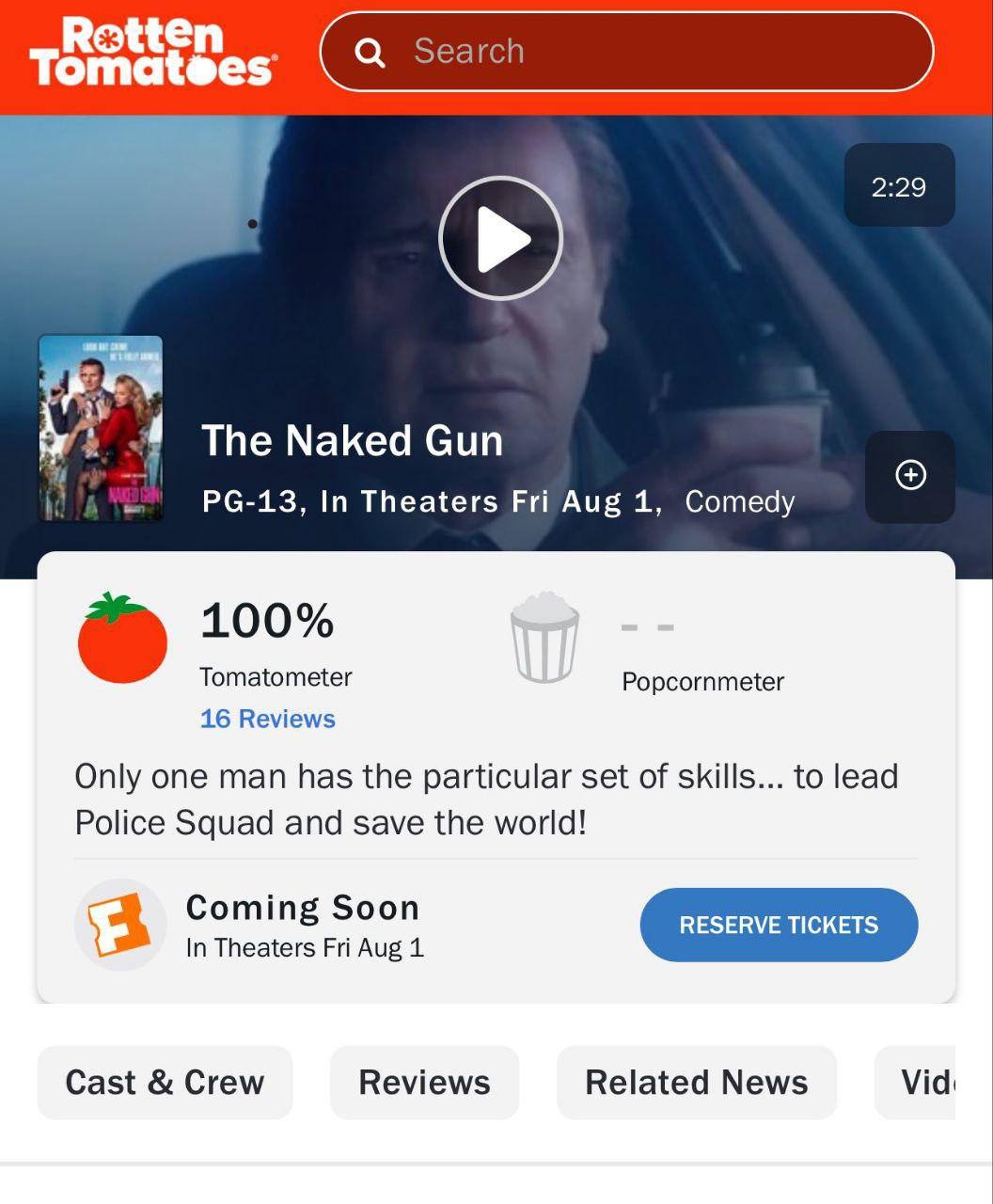Jump to Reviews section

click(424, 1083)
